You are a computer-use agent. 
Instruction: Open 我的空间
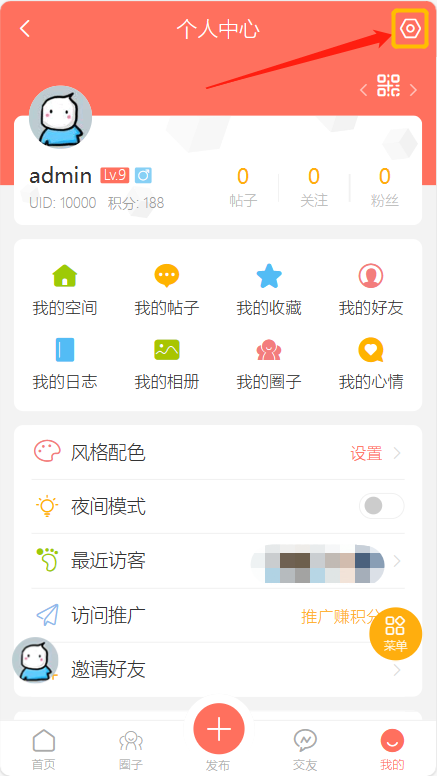point(65,290)
